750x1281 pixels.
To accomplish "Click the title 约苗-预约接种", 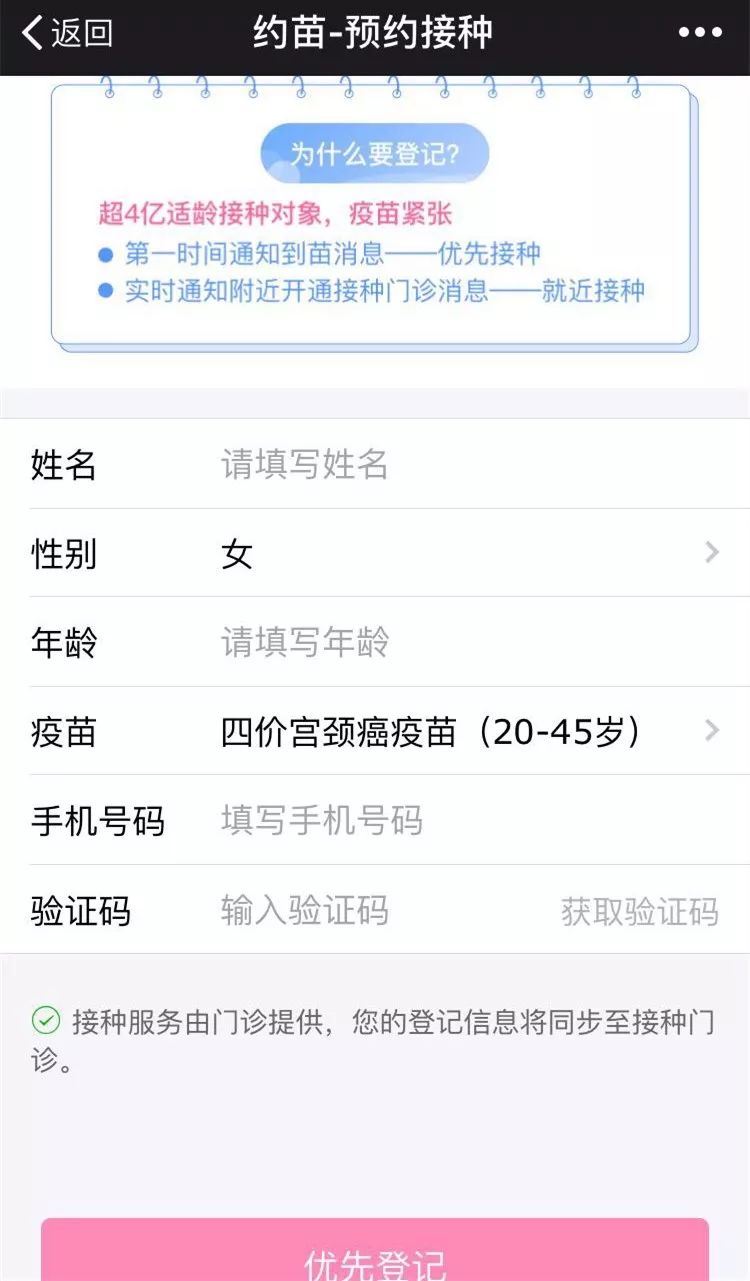I will click(x=374, y=31).
